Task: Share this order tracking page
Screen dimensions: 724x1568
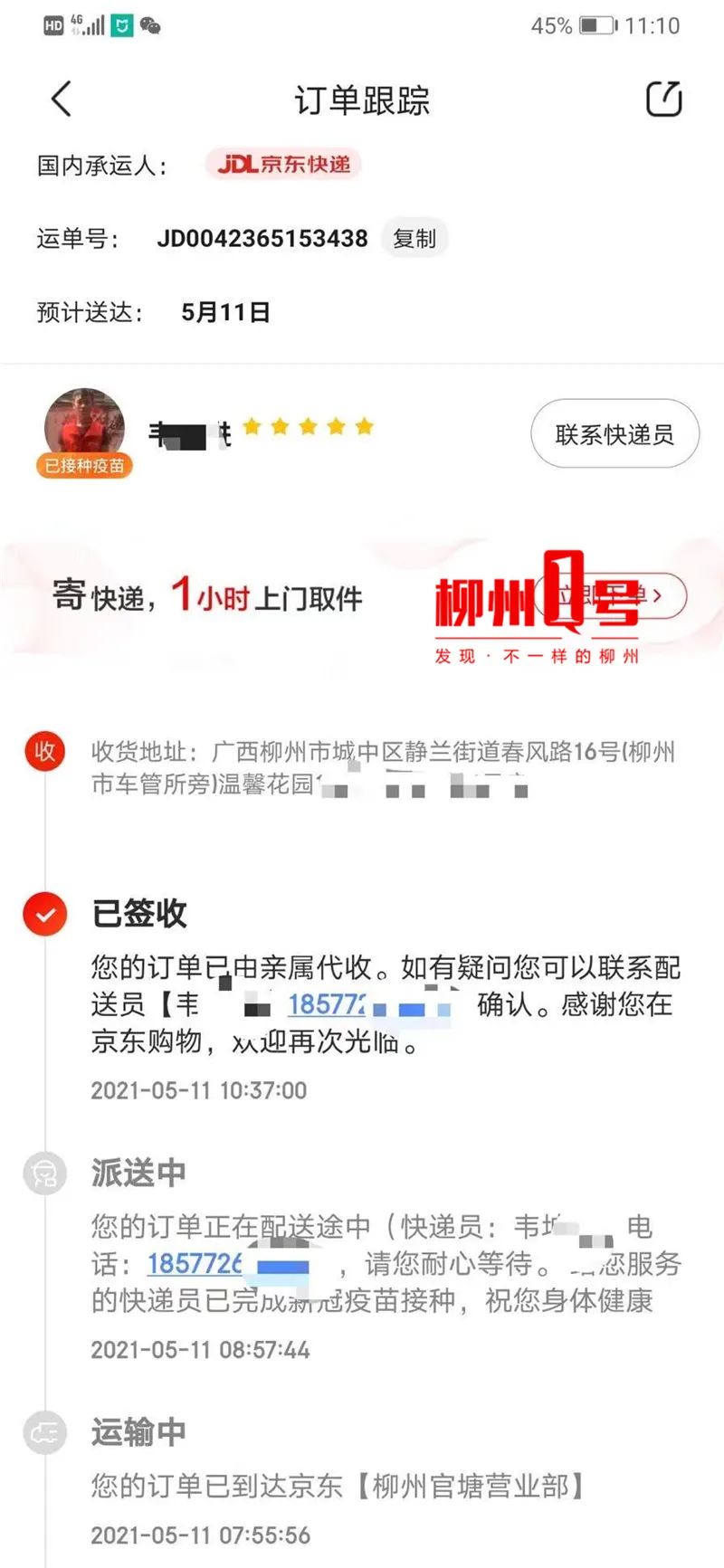Action: click(663, 99)
